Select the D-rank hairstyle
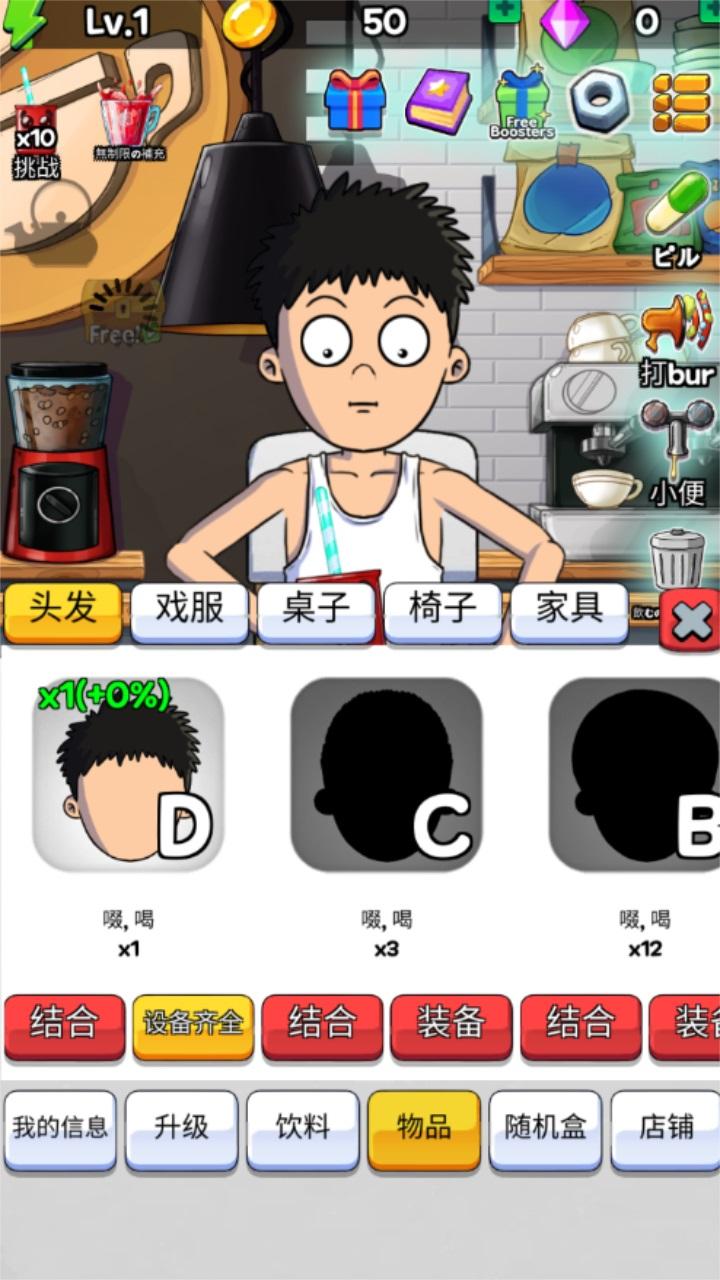The image size is (720, 1280). coord(128,773)
